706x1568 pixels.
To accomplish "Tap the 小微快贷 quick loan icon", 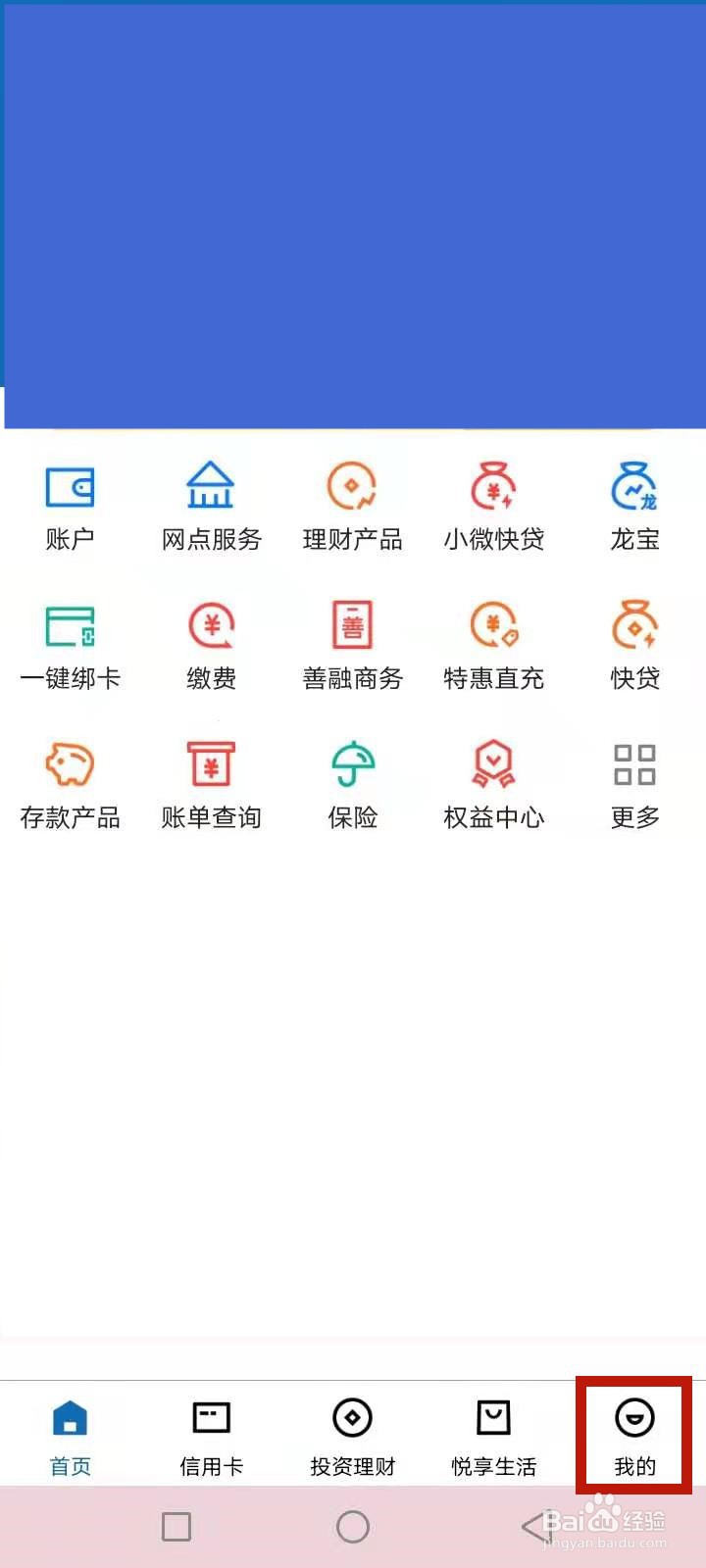I will point(493,505).
